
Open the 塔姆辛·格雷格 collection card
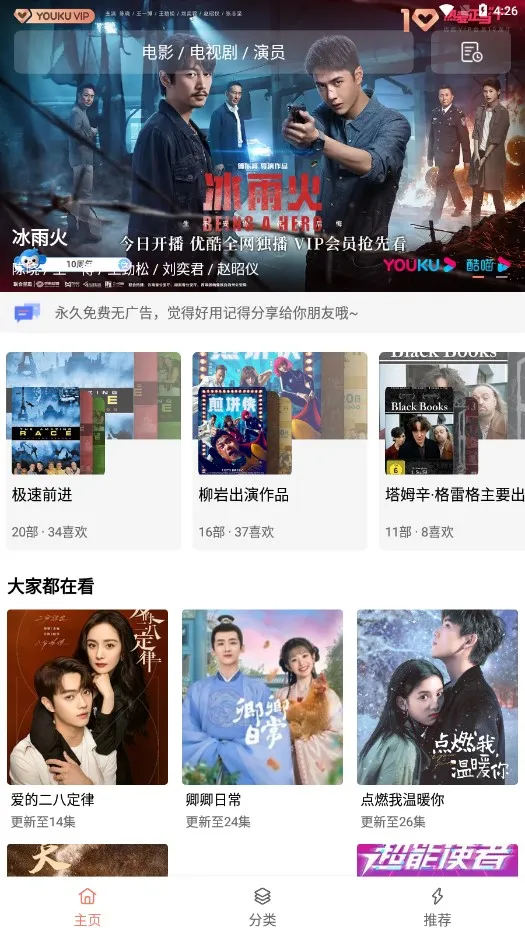tap(452, 450)
